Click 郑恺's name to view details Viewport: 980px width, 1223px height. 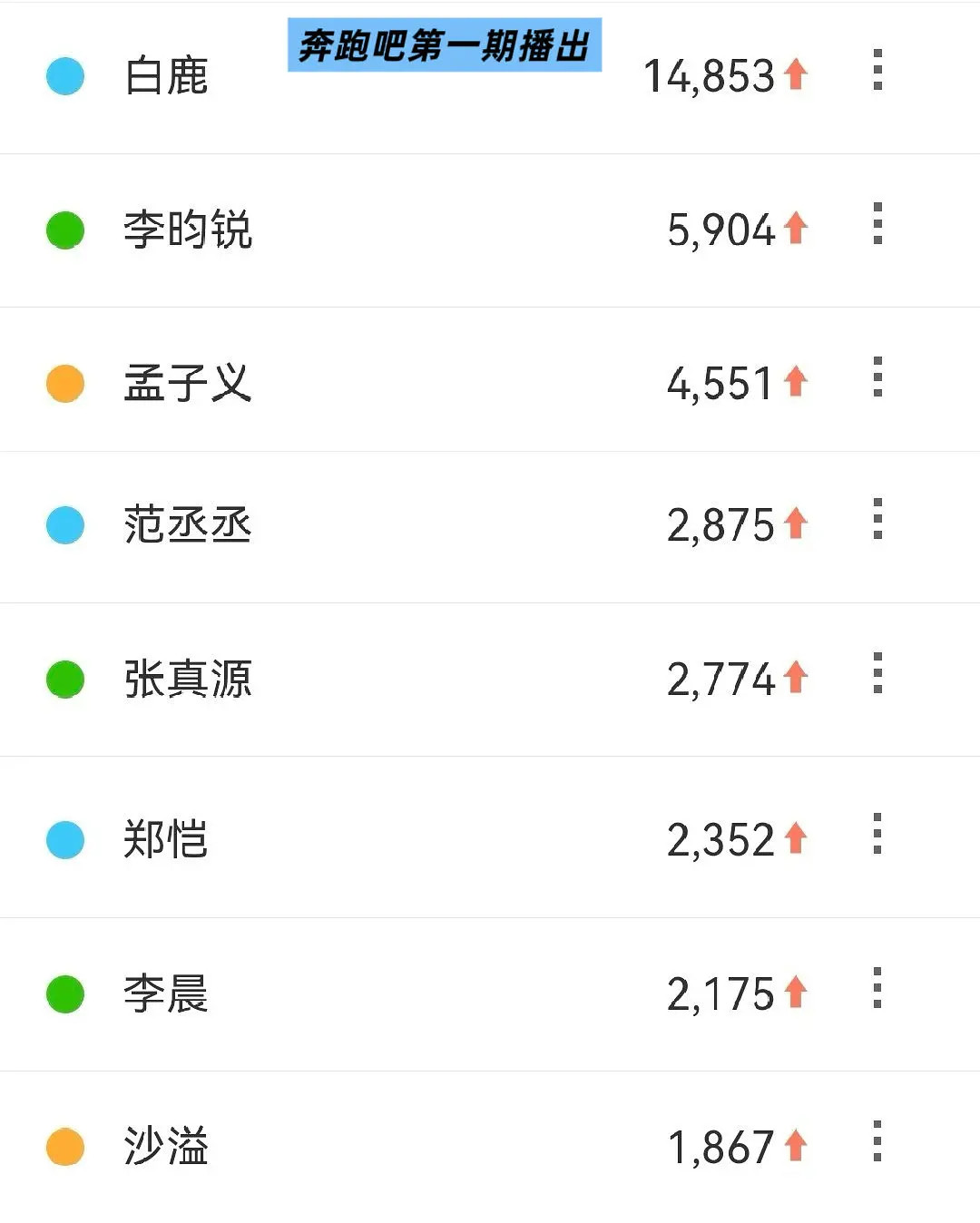[x=163, y=841]
